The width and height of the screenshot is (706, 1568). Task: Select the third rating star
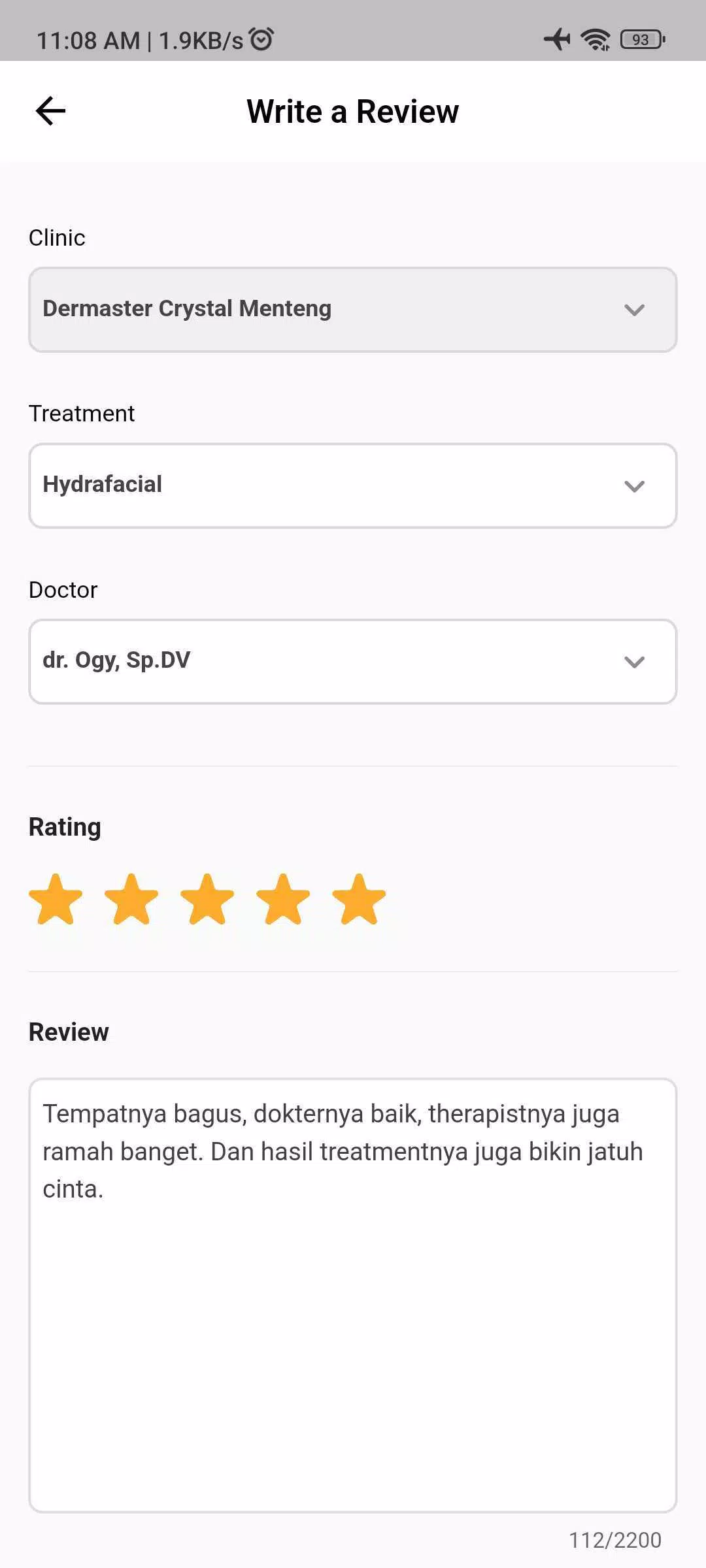[207, 900]
